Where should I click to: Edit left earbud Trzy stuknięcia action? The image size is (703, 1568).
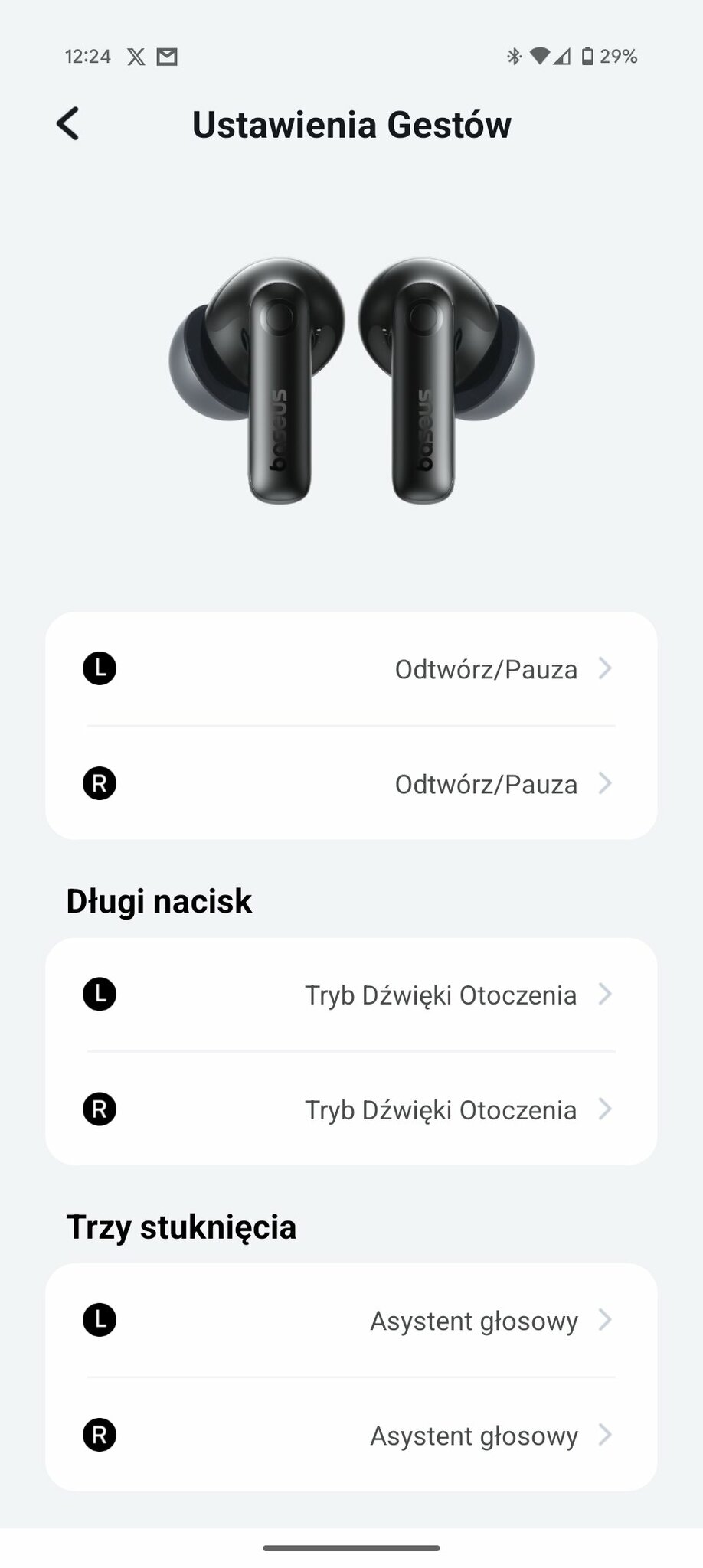point(351,1321)
